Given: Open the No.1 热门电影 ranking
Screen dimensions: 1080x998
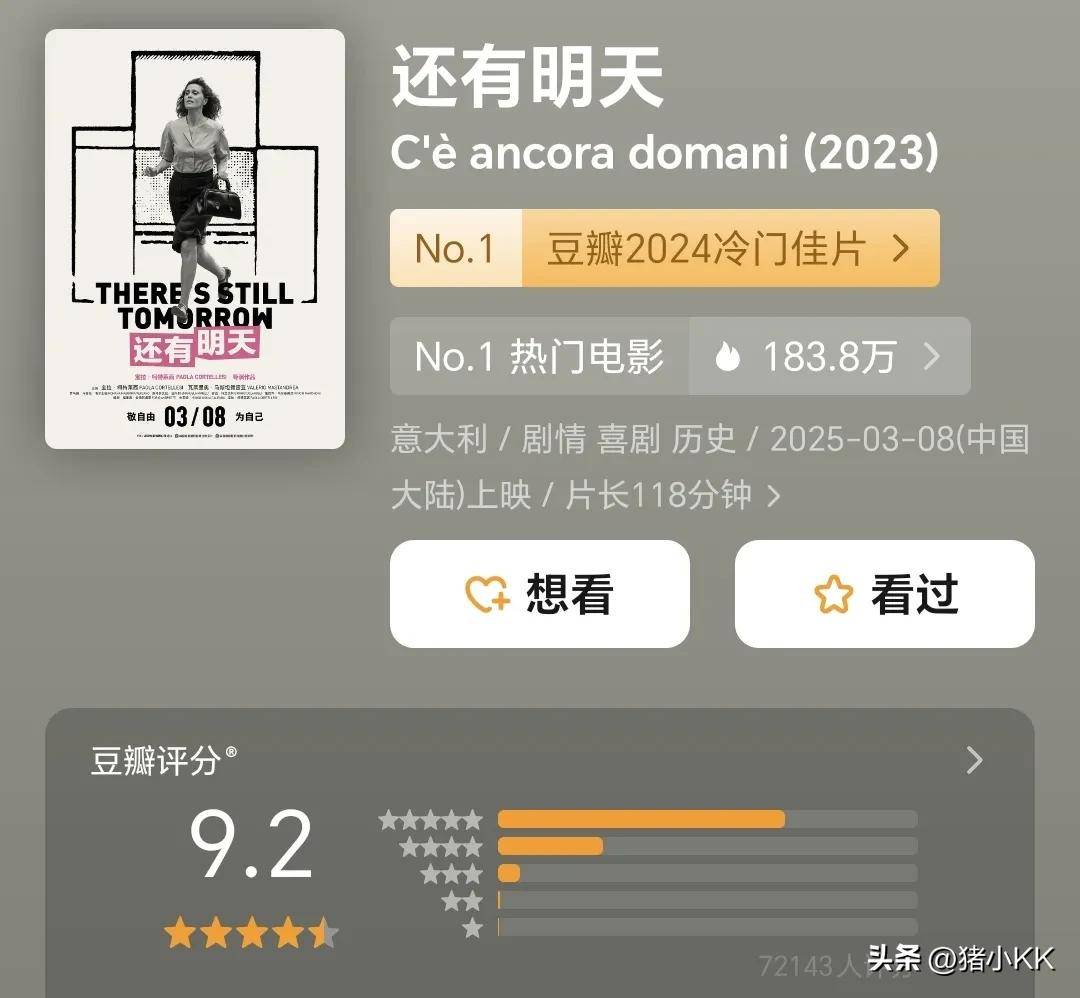Looking at the screenshot, I should coord(679,357).
